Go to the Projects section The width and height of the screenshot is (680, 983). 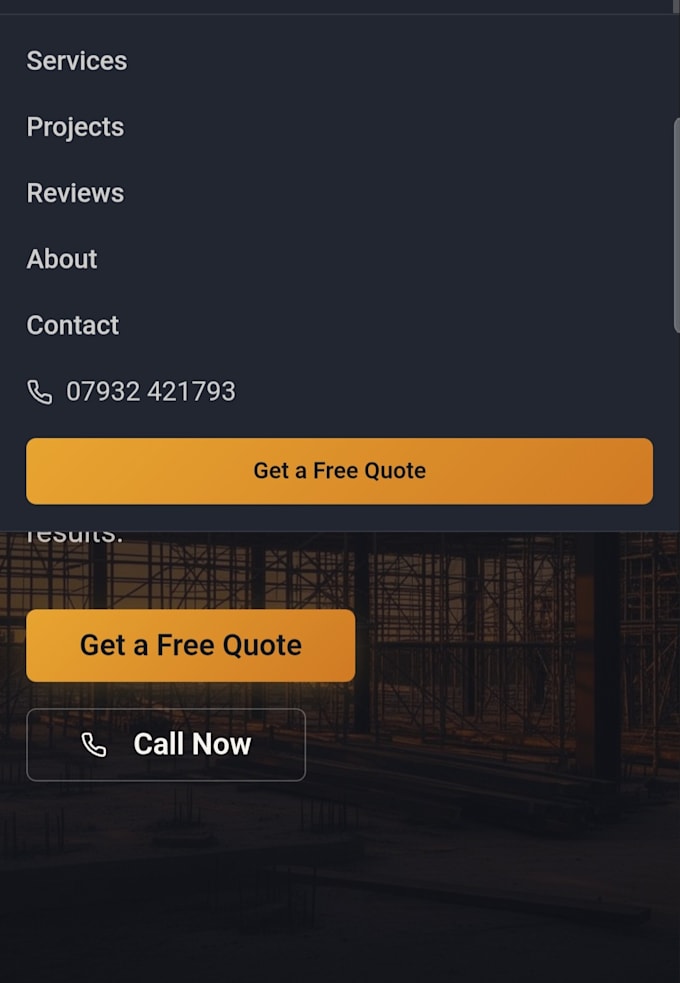75,127
